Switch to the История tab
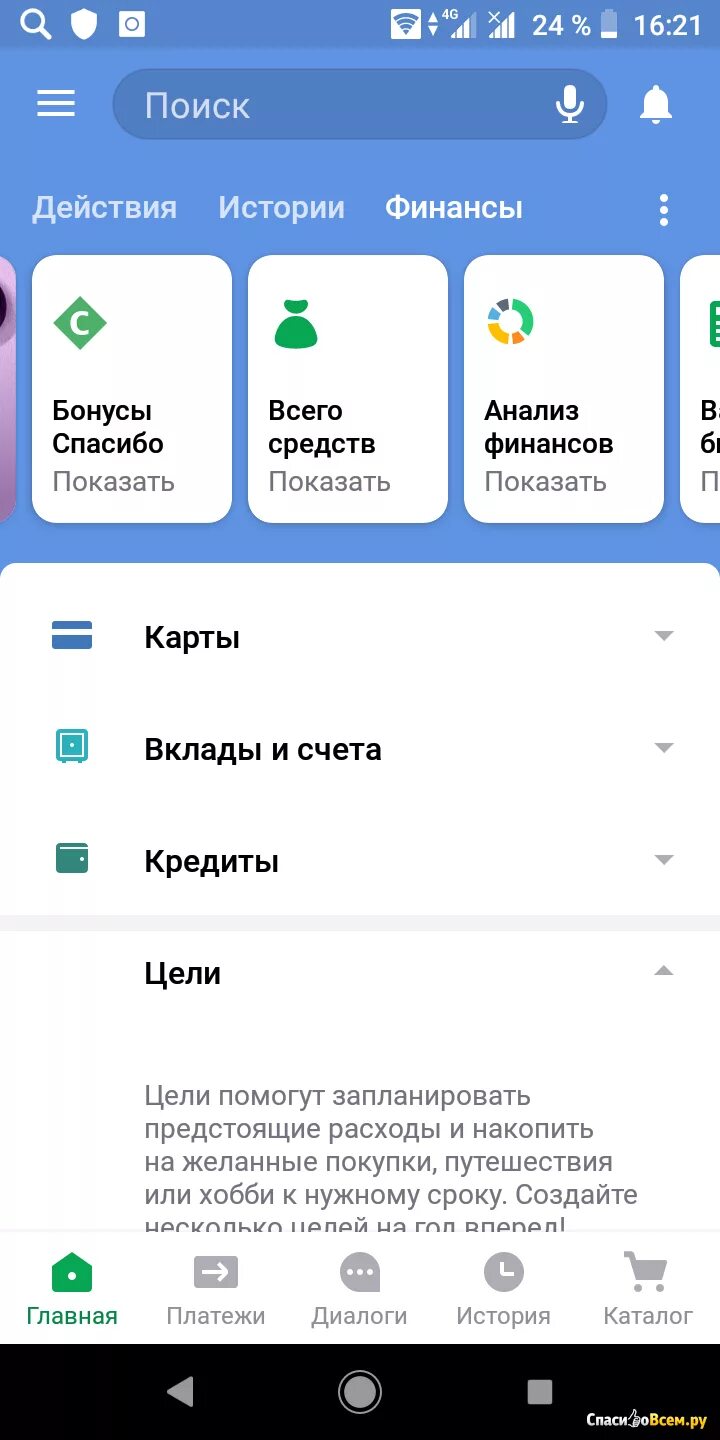The height and width of the screenshot is (1440, 720). tap(503, 1288)
